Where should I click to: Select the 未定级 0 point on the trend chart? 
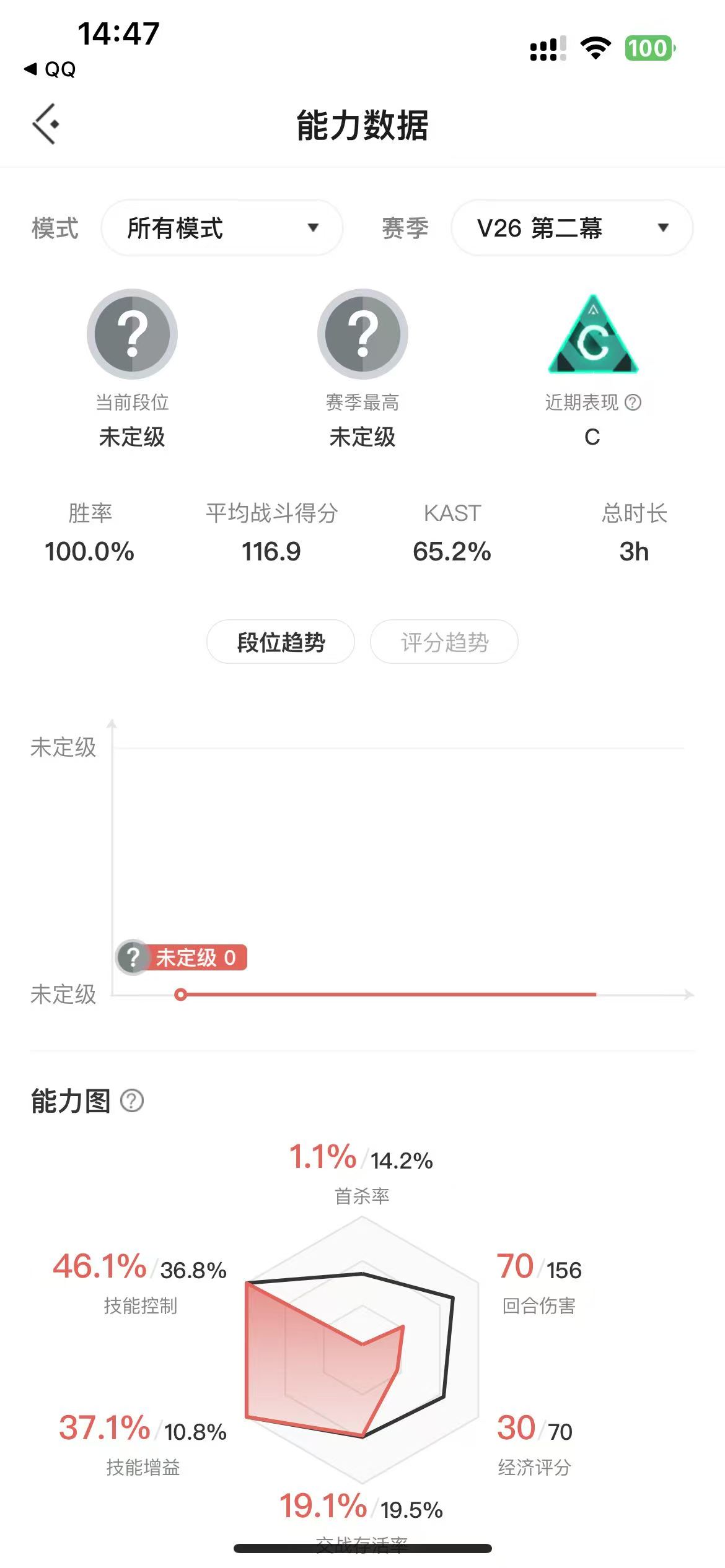point(180,995)
